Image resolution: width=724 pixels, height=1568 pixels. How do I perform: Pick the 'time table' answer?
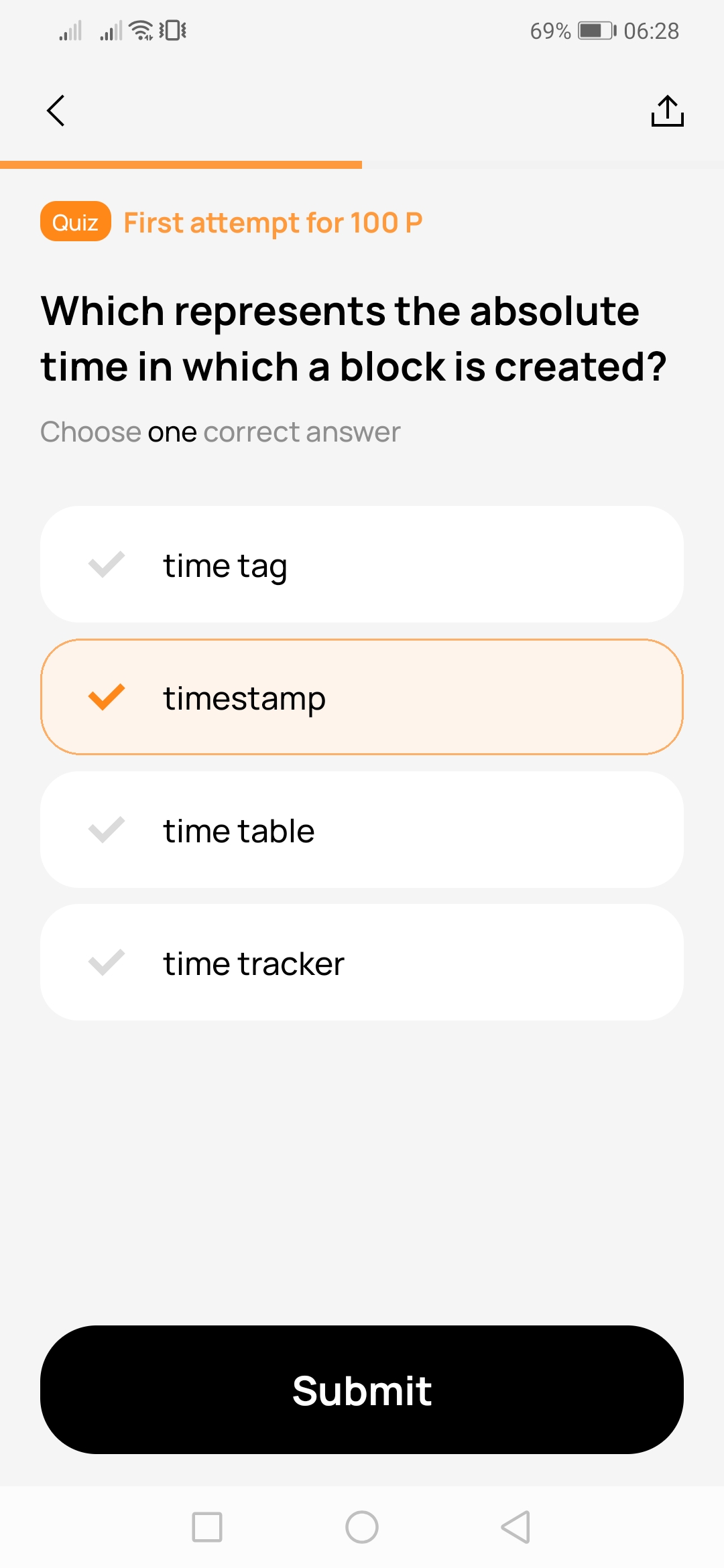tap(362, 830)
